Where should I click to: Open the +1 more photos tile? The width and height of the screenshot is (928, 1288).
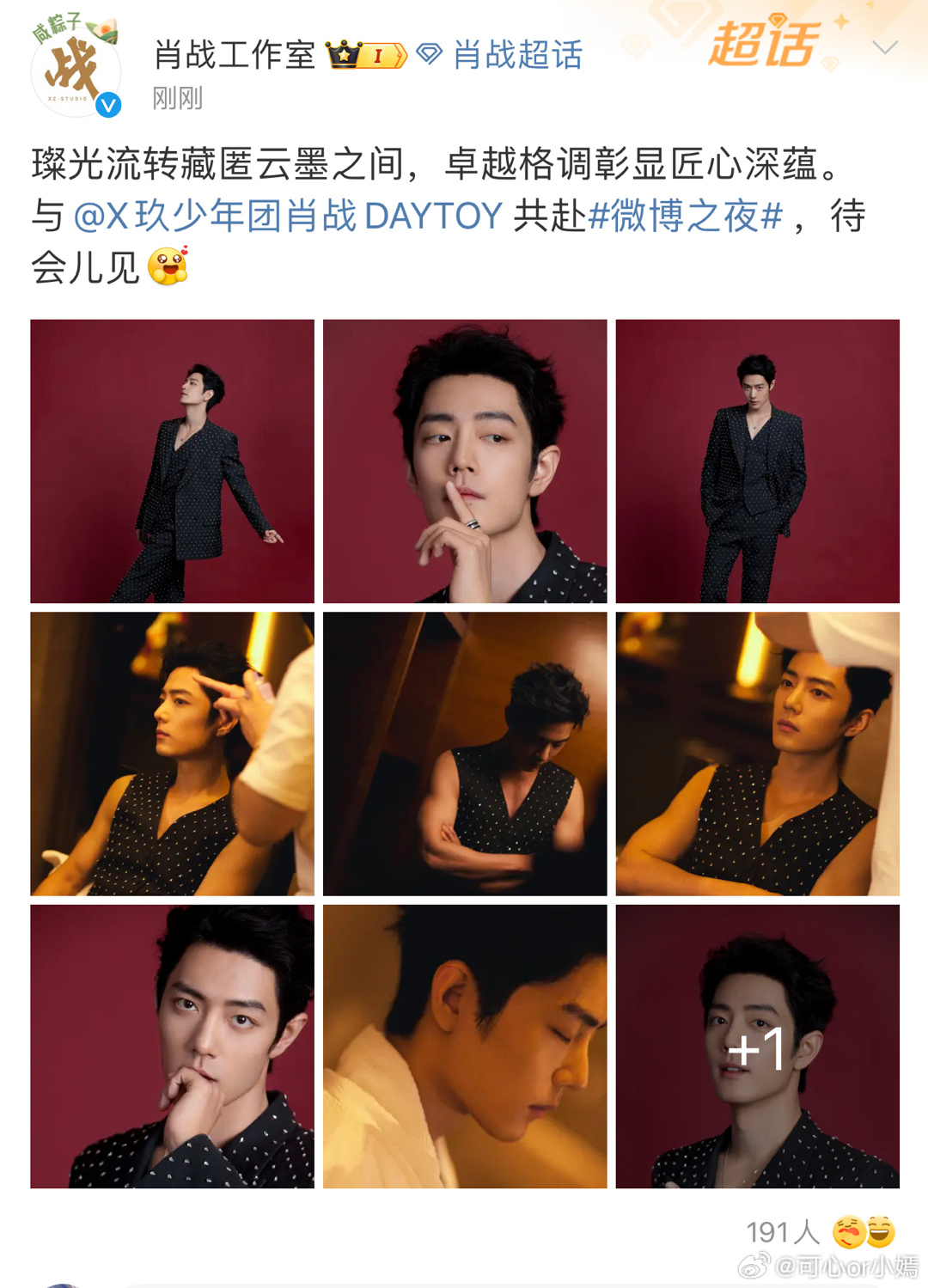point(757,1046)
